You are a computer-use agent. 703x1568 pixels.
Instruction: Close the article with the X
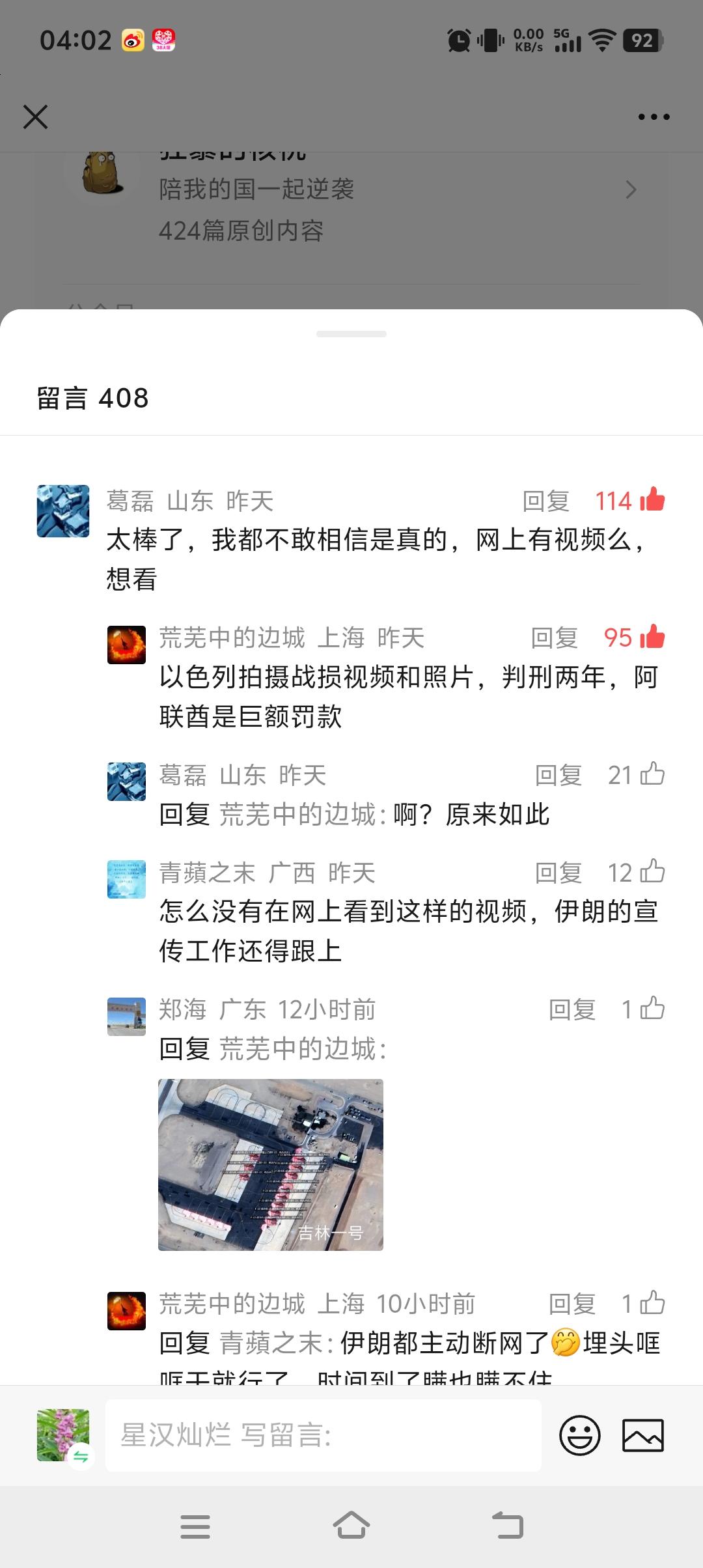coord(36,117)
